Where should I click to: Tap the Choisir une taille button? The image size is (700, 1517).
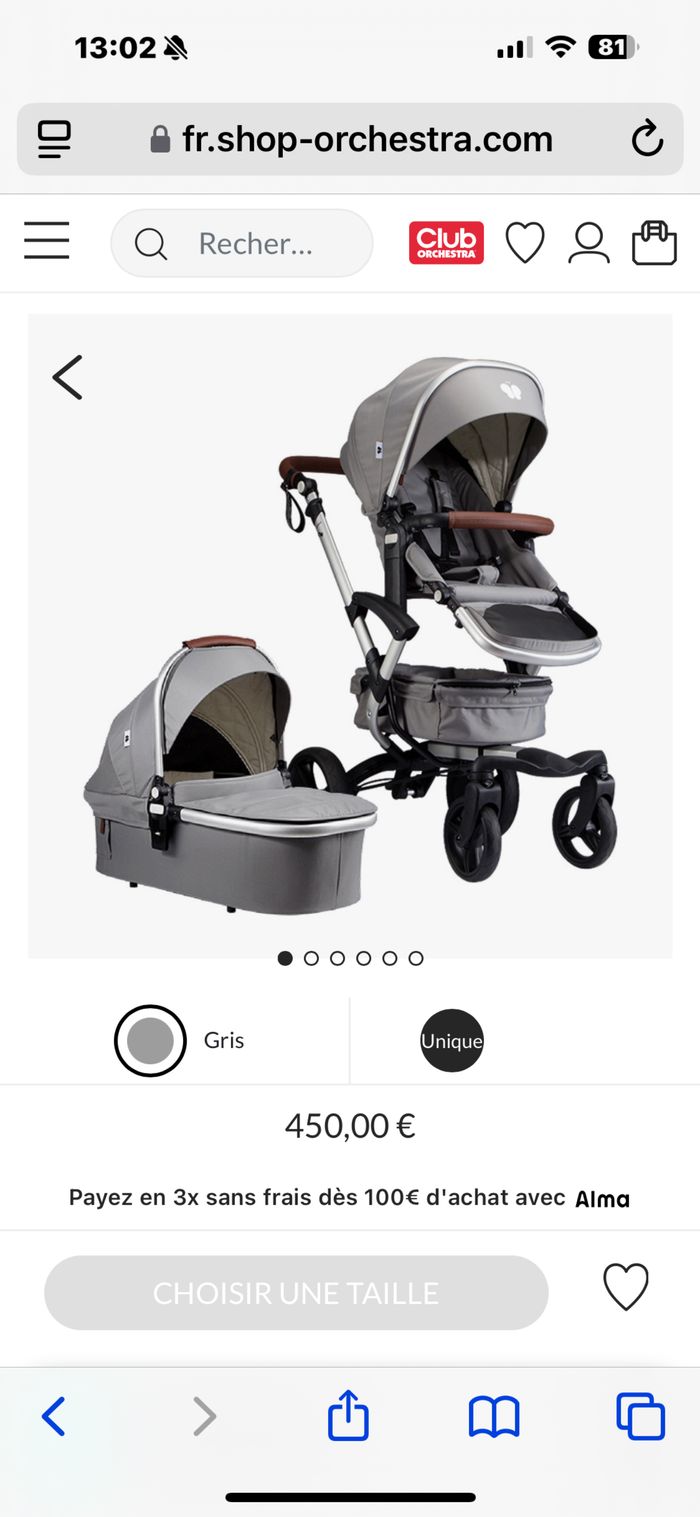click(296, 1293)
